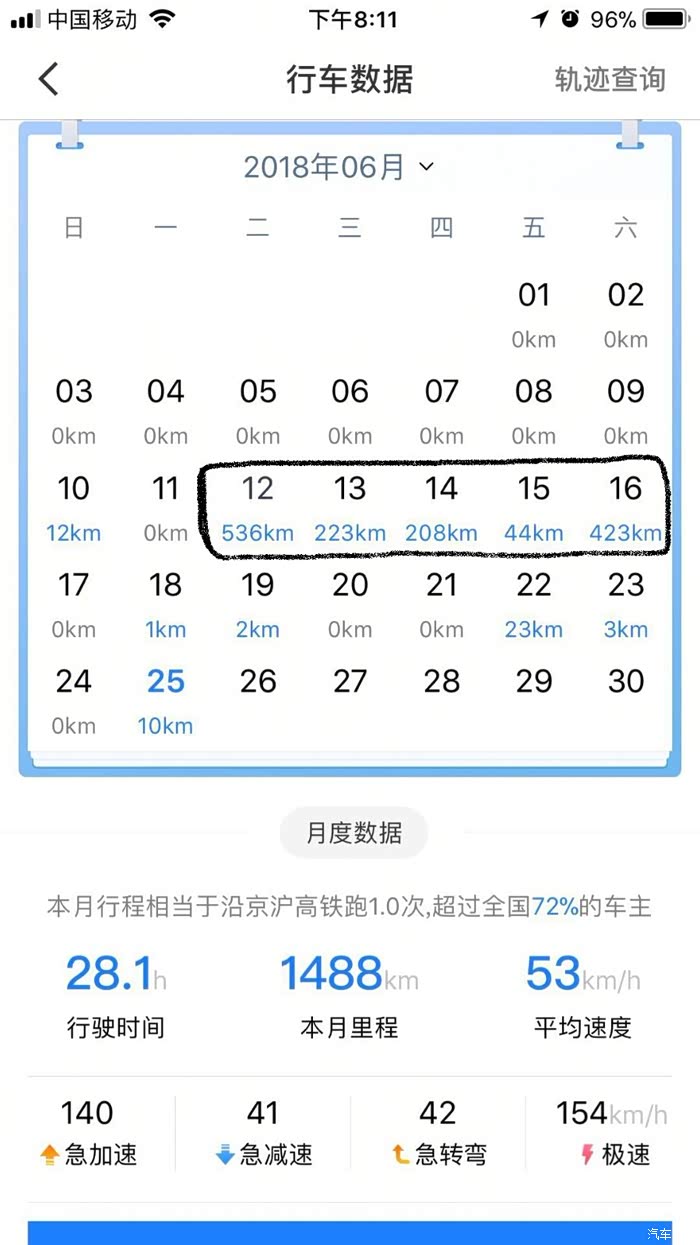Image resolution: width=700 pixels, height=1245 pixels.
Task: Select June 10 with 12km
Action: tap(74, 508)
